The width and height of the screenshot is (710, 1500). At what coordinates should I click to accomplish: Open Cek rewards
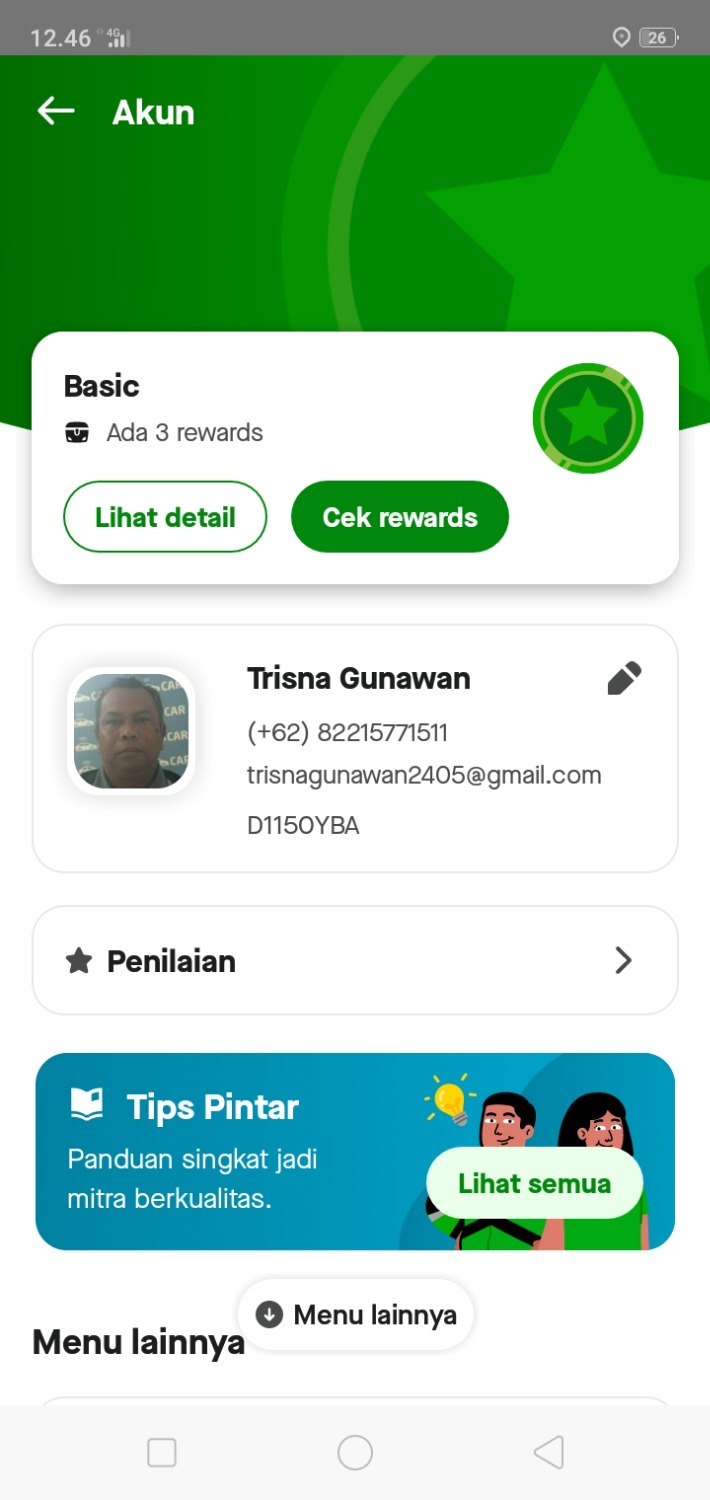(400, 517)
